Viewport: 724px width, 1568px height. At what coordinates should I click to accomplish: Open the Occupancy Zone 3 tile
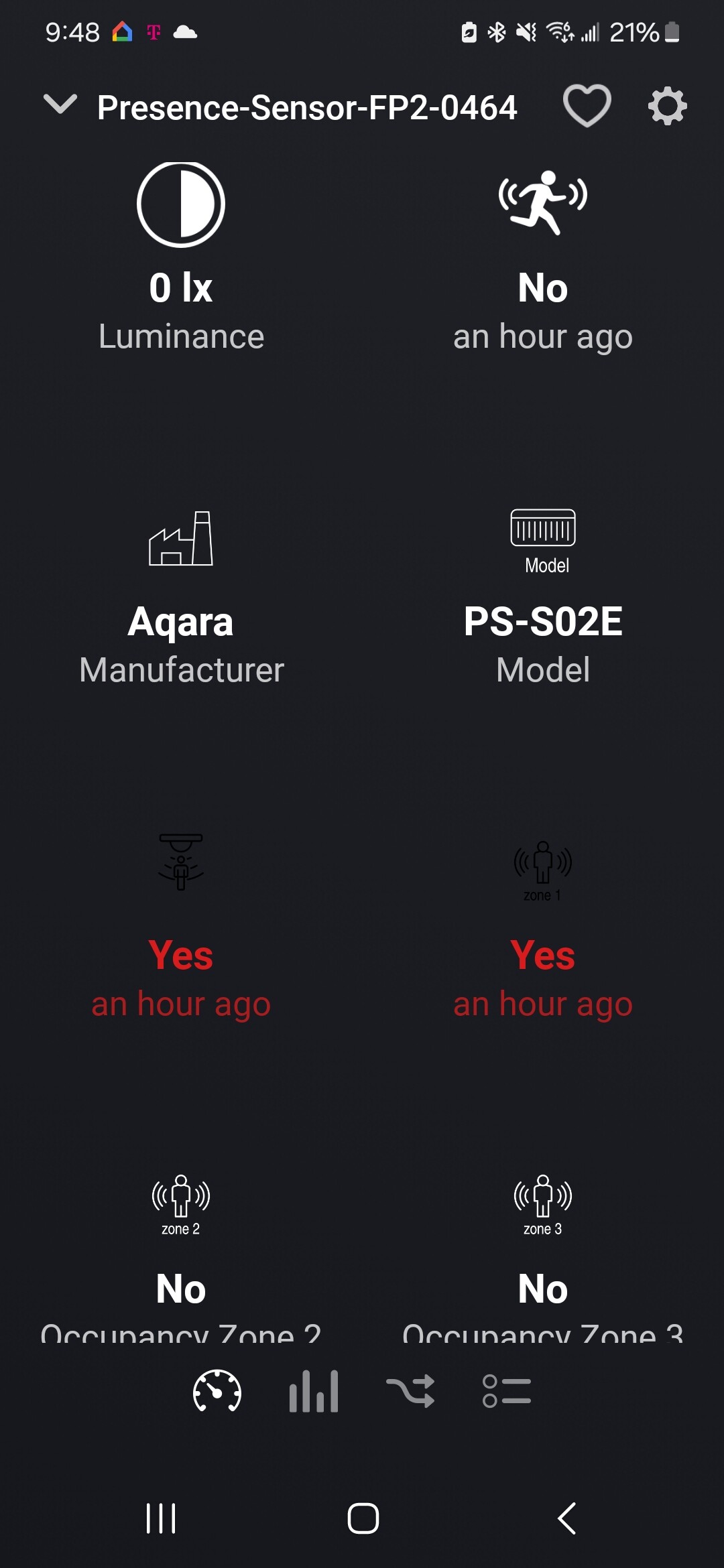point(542,1253)
